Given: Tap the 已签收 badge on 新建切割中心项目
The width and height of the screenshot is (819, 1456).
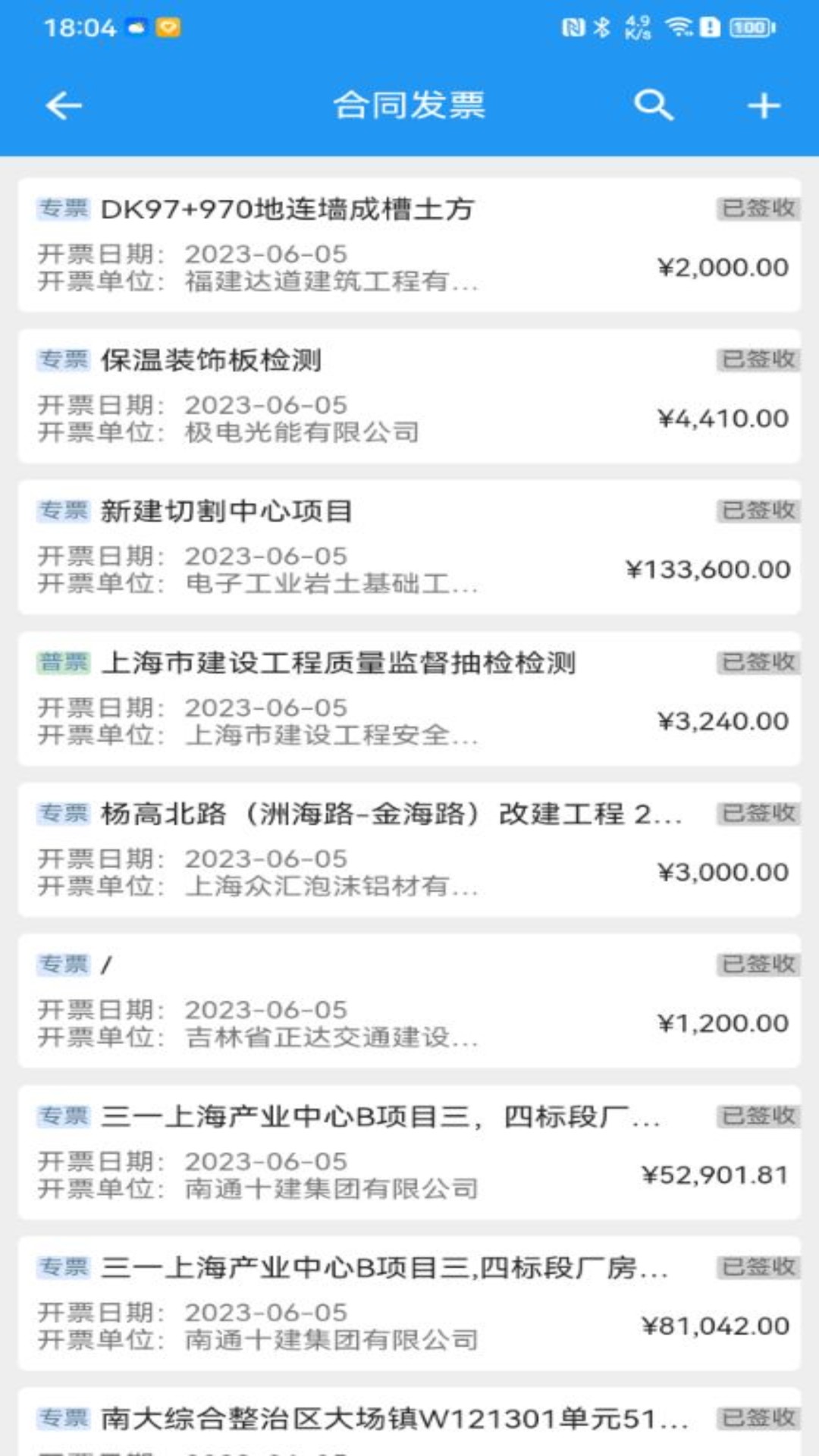Looking at the screenshot, I should coord(758,511).
